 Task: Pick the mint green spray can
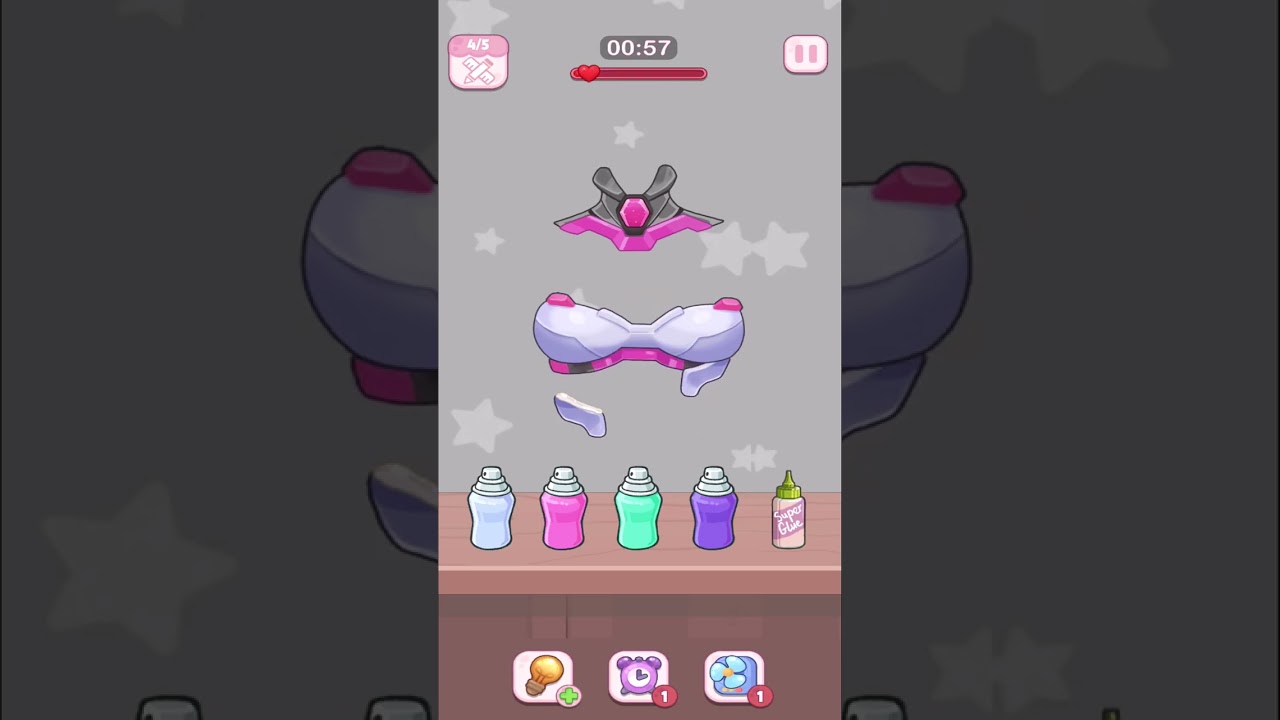click(638, 510)
